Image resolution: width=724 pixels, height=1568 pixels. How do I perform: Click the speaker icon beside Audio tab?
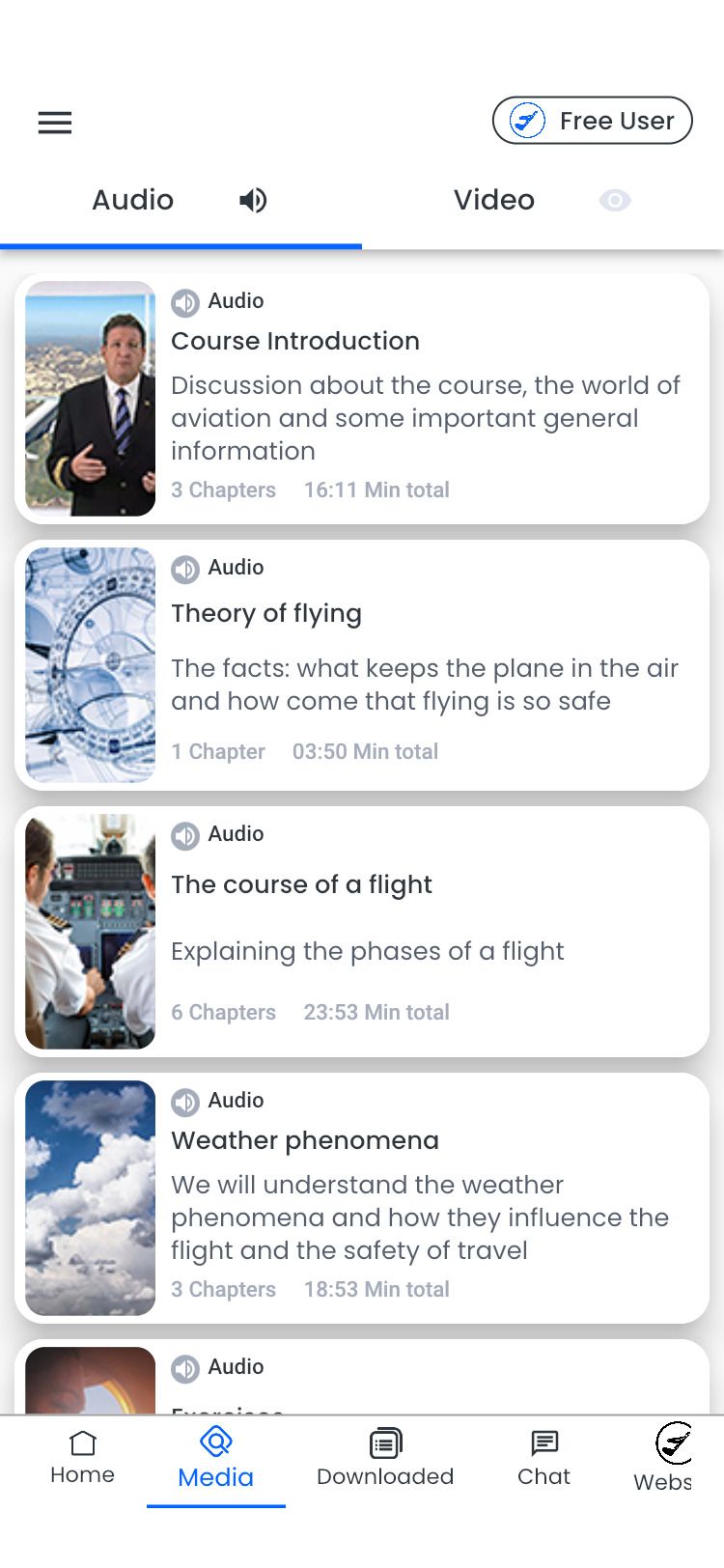pyautogui.click(x=251, y=200)
